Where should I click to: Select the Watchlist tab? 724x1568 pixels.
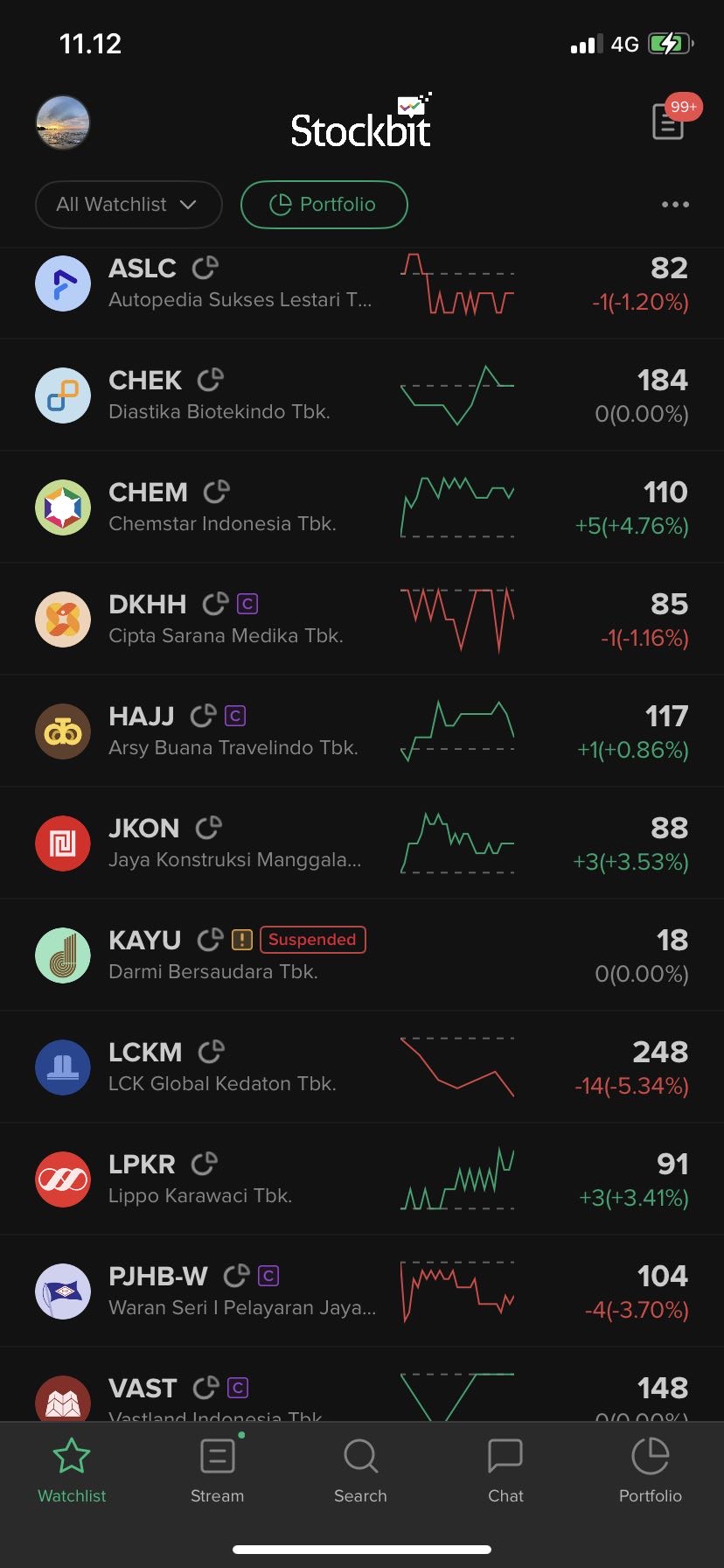(x=72, y=1470)
